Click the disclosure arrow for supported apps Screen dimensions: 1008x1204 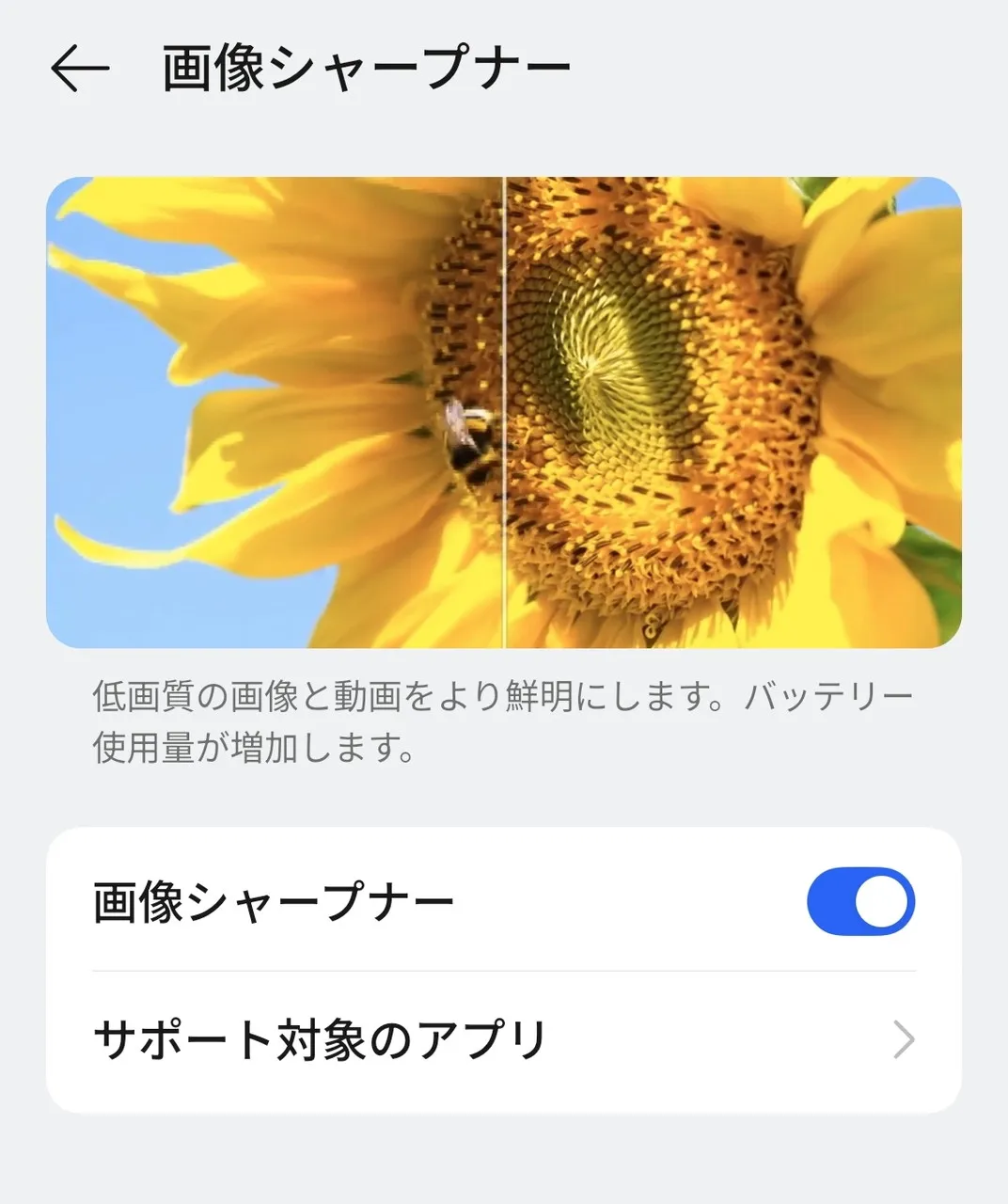click(905, 1038)
